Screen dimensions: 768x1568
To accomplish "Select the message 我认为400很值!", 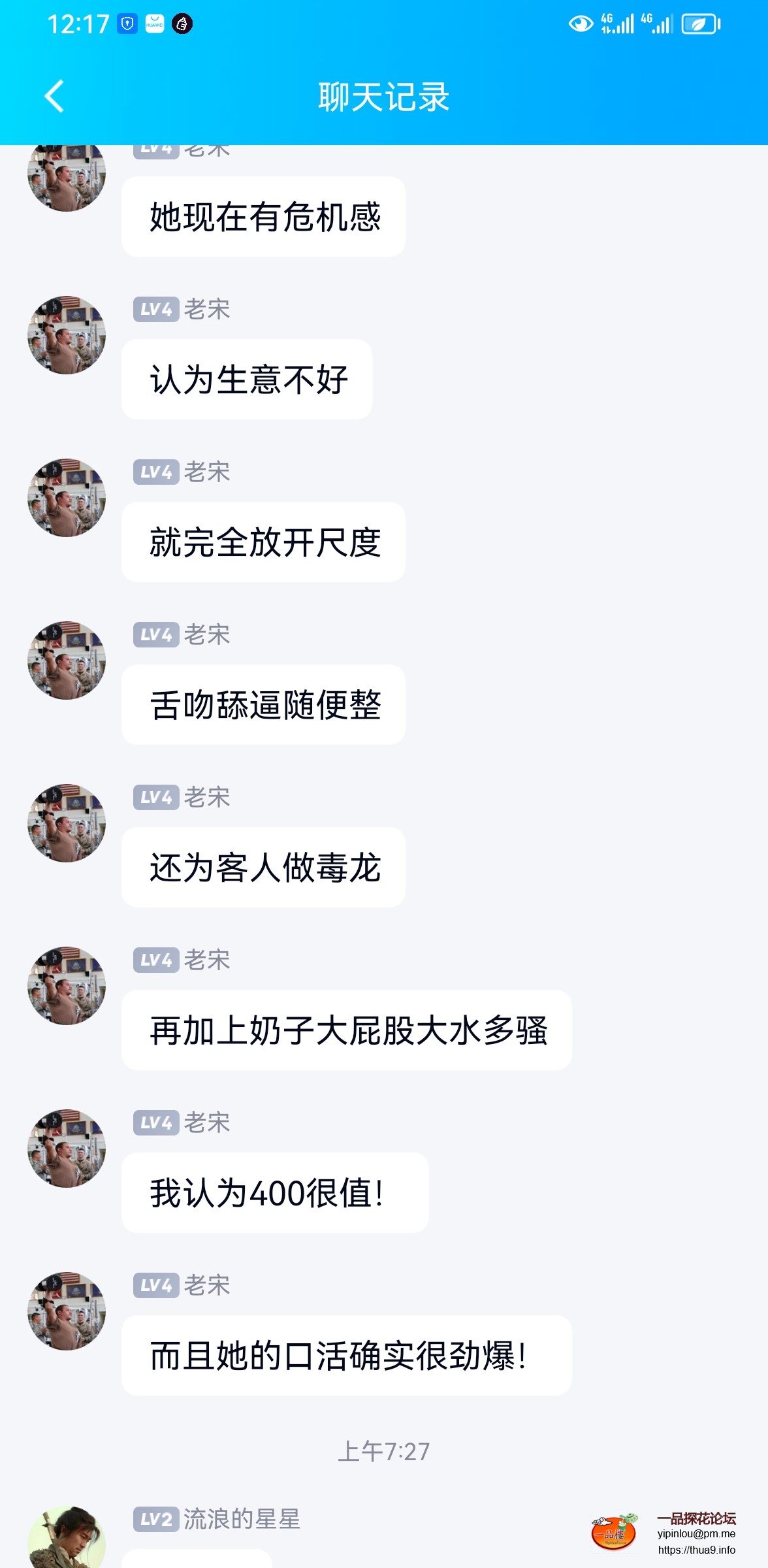I will (274, 1192).
